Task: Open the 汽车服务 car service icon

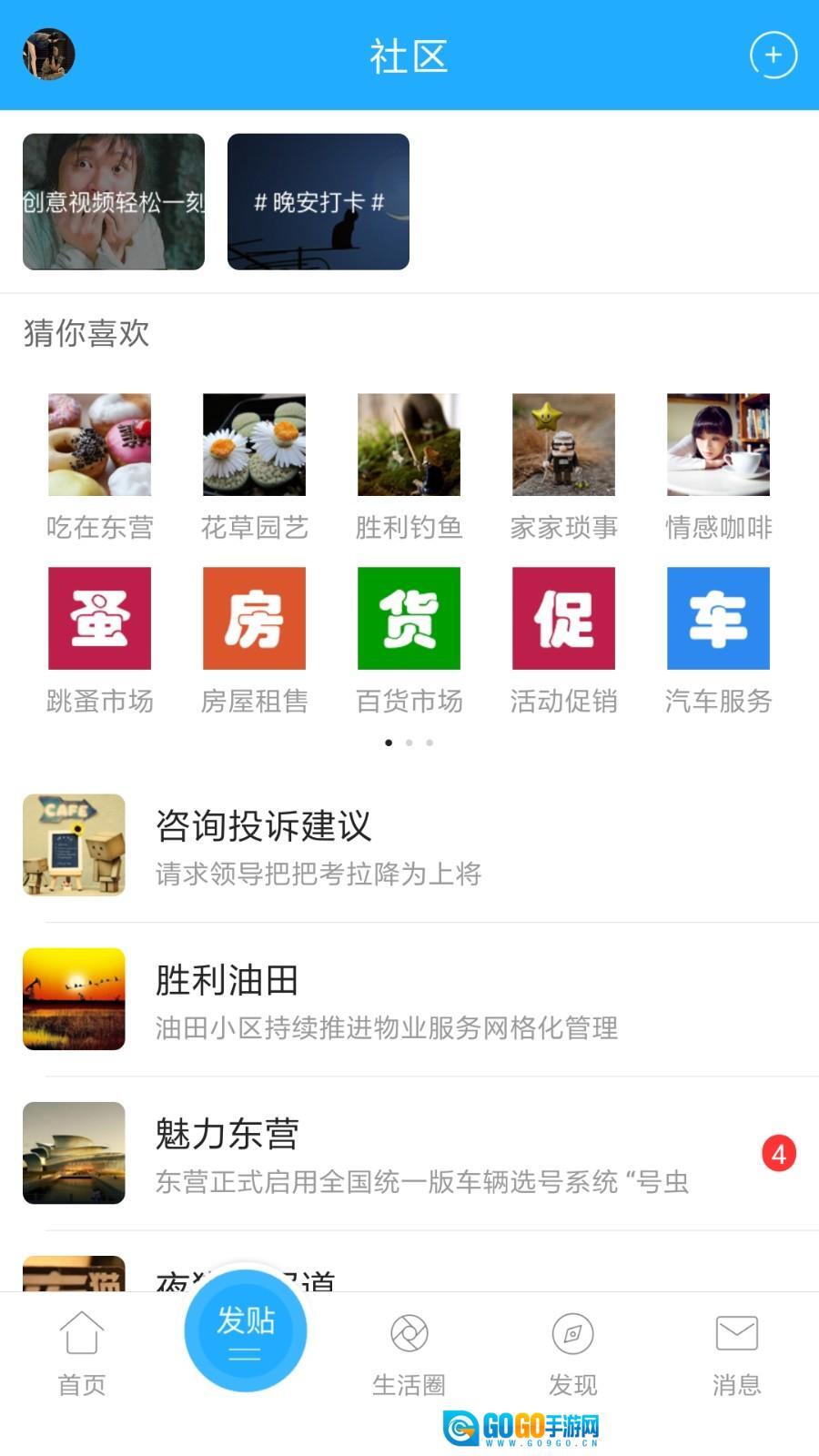Action: point(718,617)
